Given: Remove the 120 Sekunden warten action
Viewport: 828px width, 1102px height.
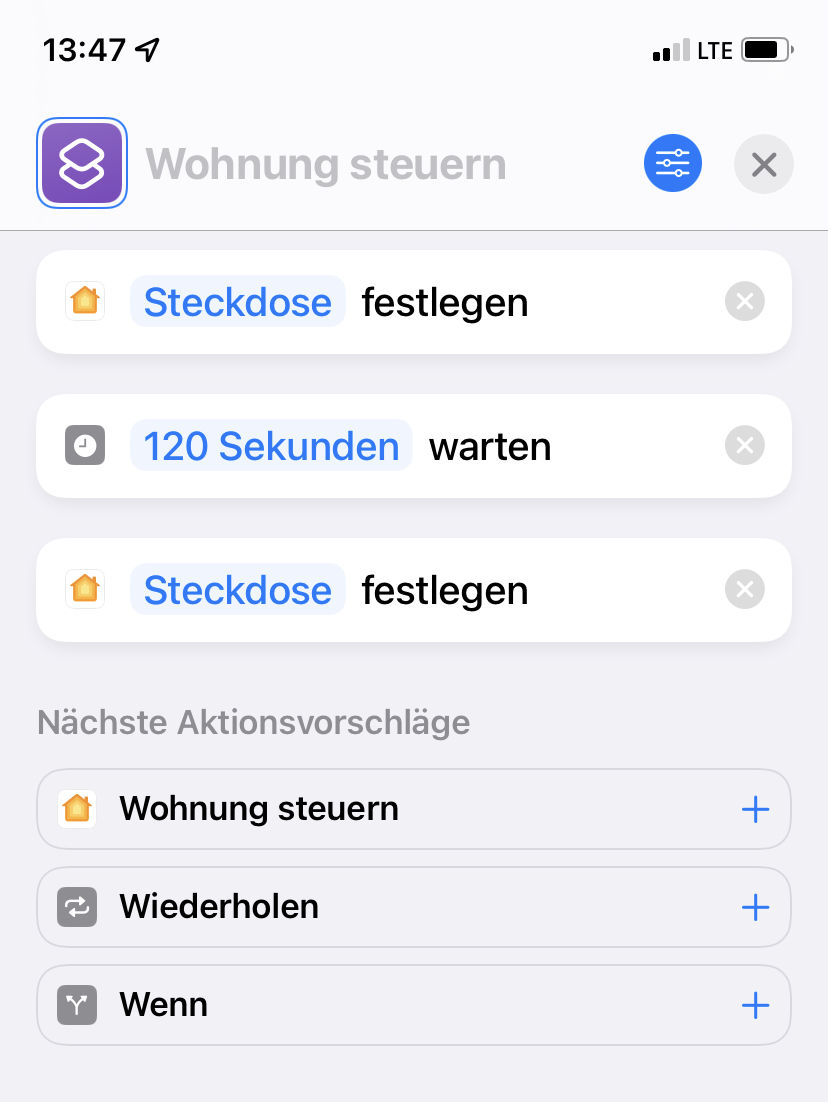Looking at the screenshot, I should [x=744, y=446].
